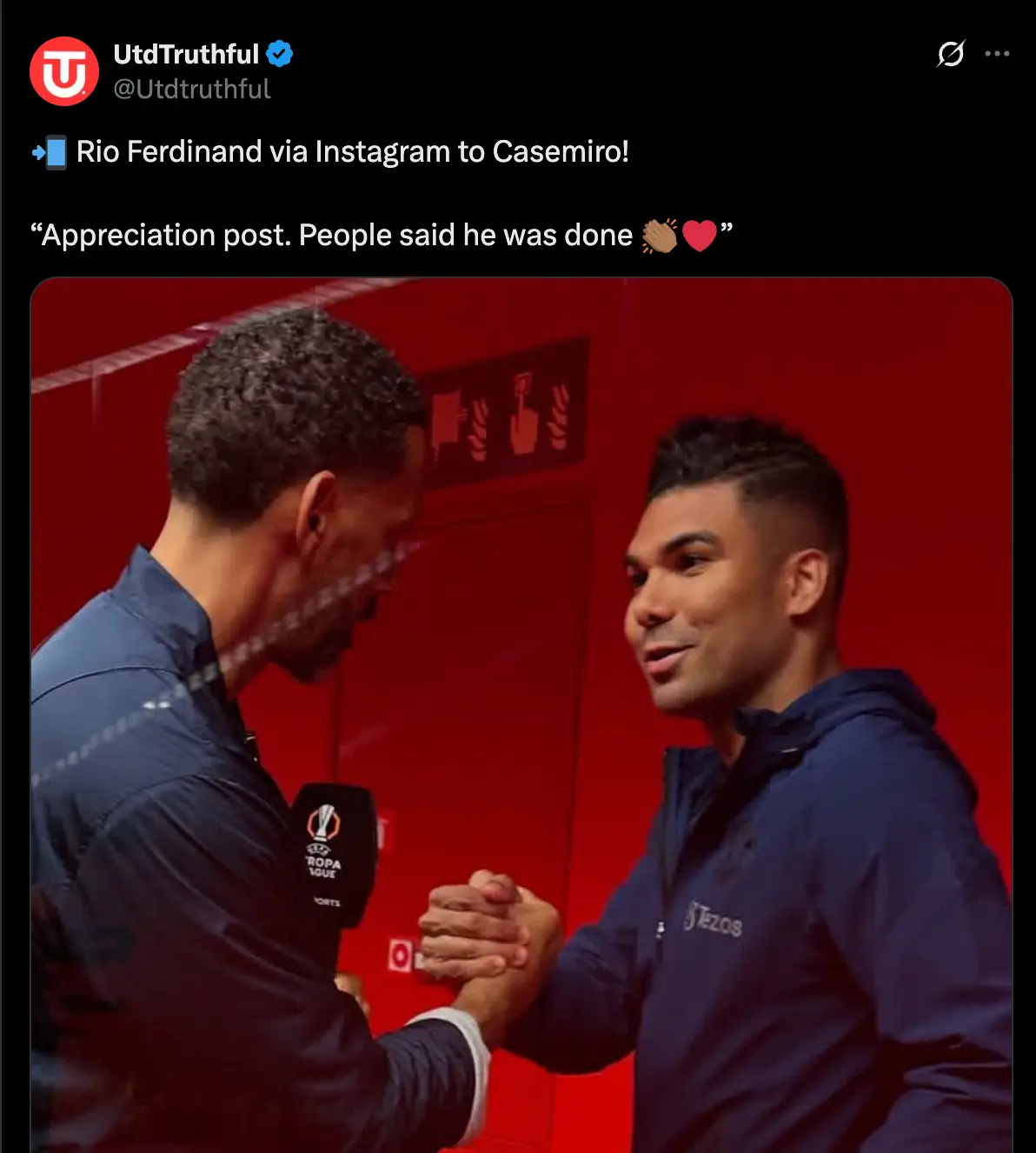
Task: Click the @Utdtruthful handle link
Action: [x=193, y=87]
